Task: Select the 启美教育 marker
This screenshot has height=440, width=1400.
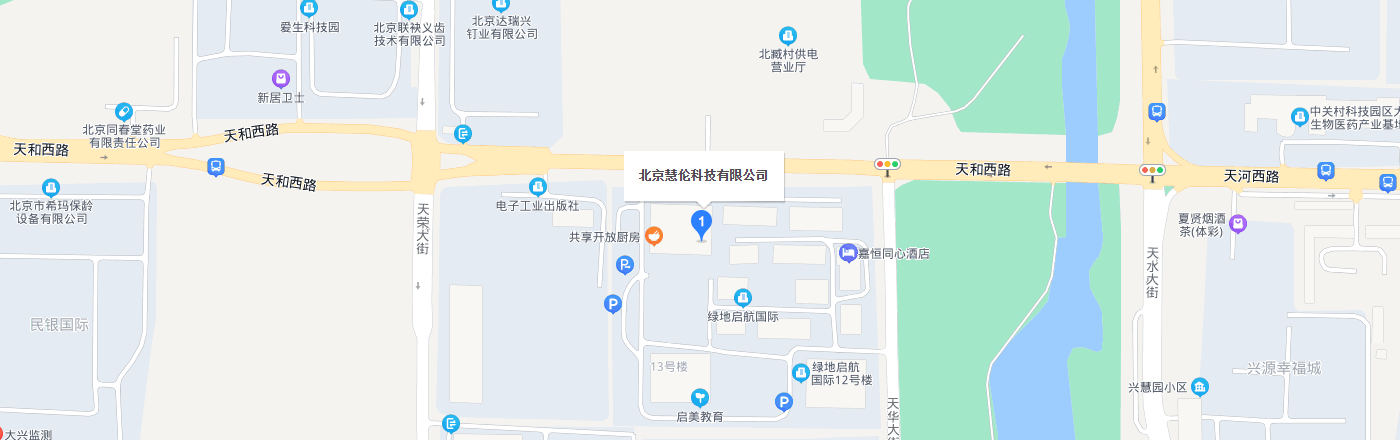Action: coord(700,398)
